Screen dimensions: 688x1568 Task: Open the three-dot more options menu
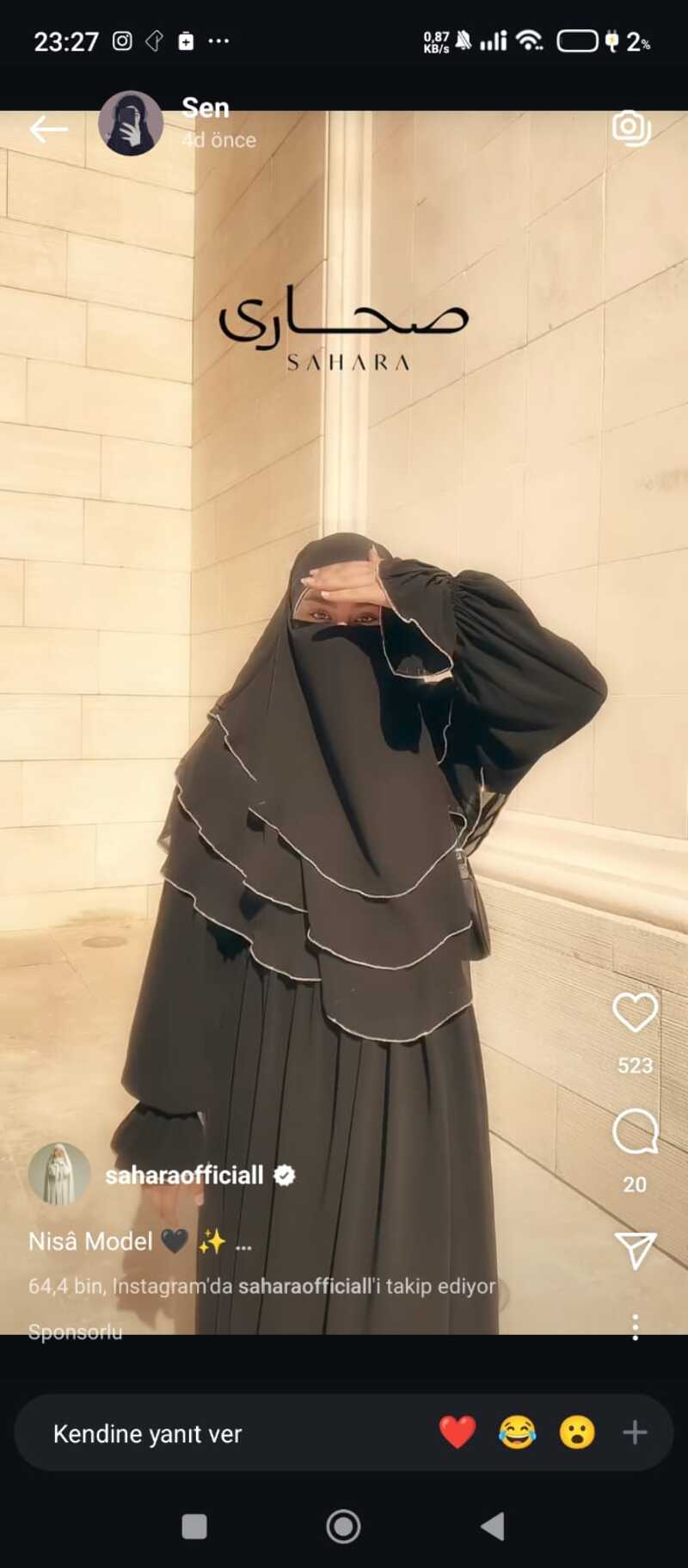(636, 1327)
